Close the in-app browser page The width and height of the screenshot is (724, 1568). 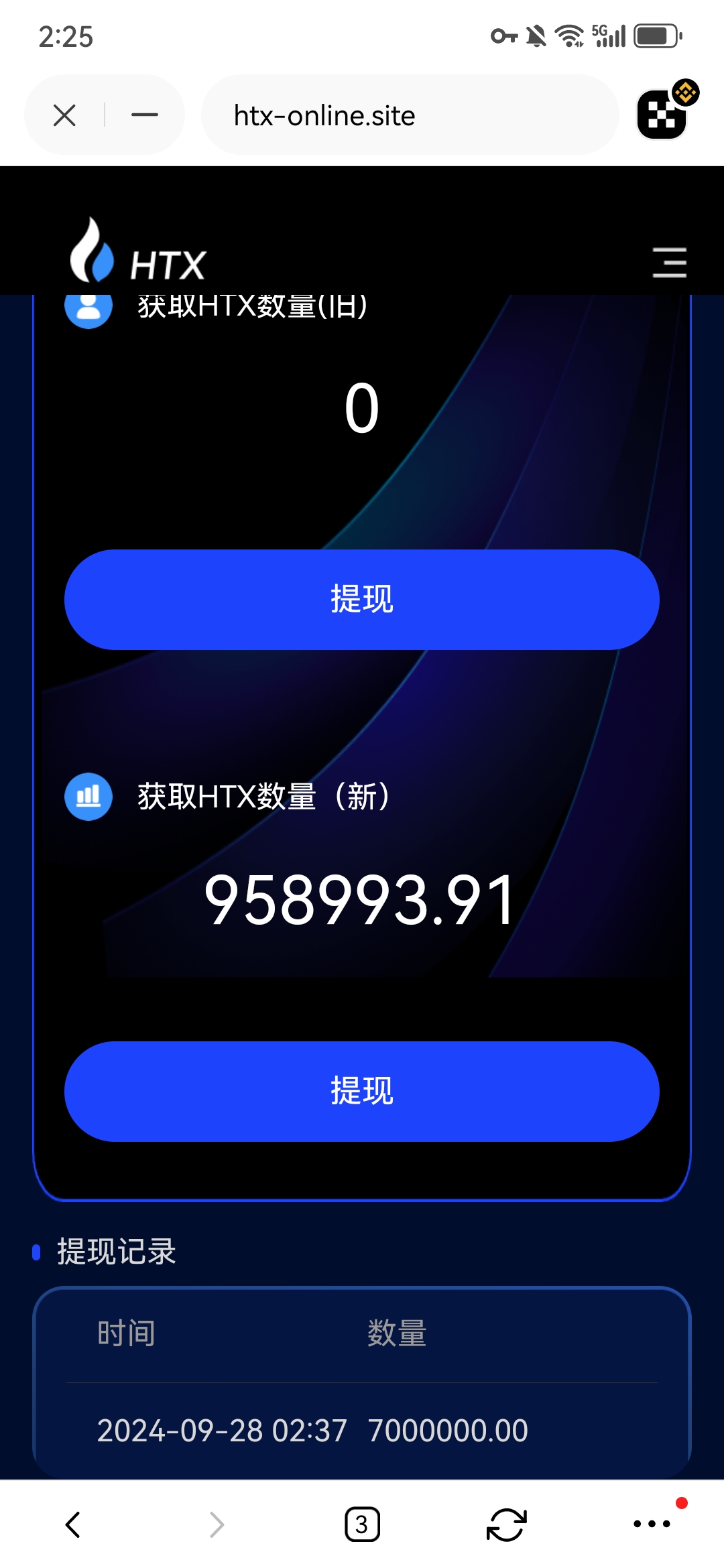click(64, 115)
